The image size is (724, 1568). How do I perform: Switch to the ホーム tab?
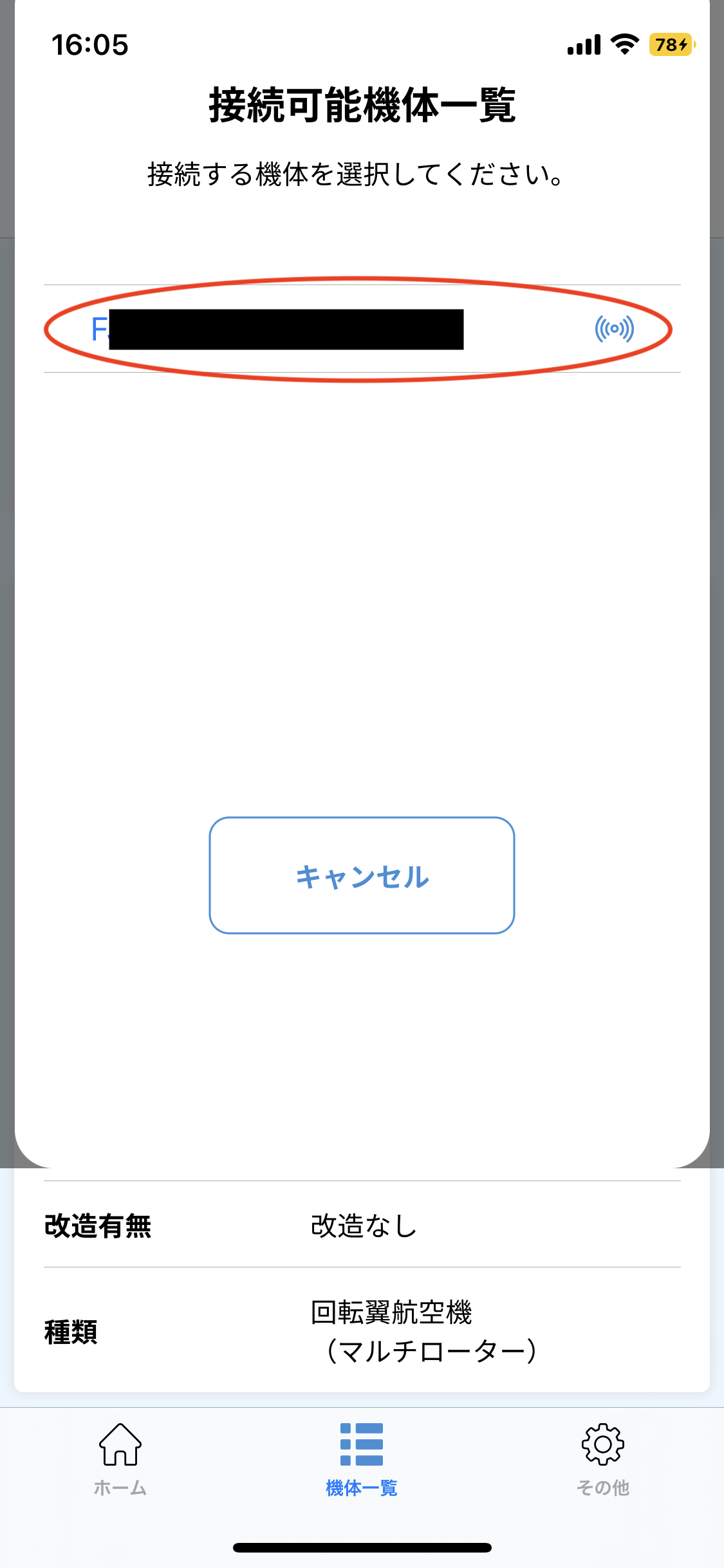tap(120, 1459)
